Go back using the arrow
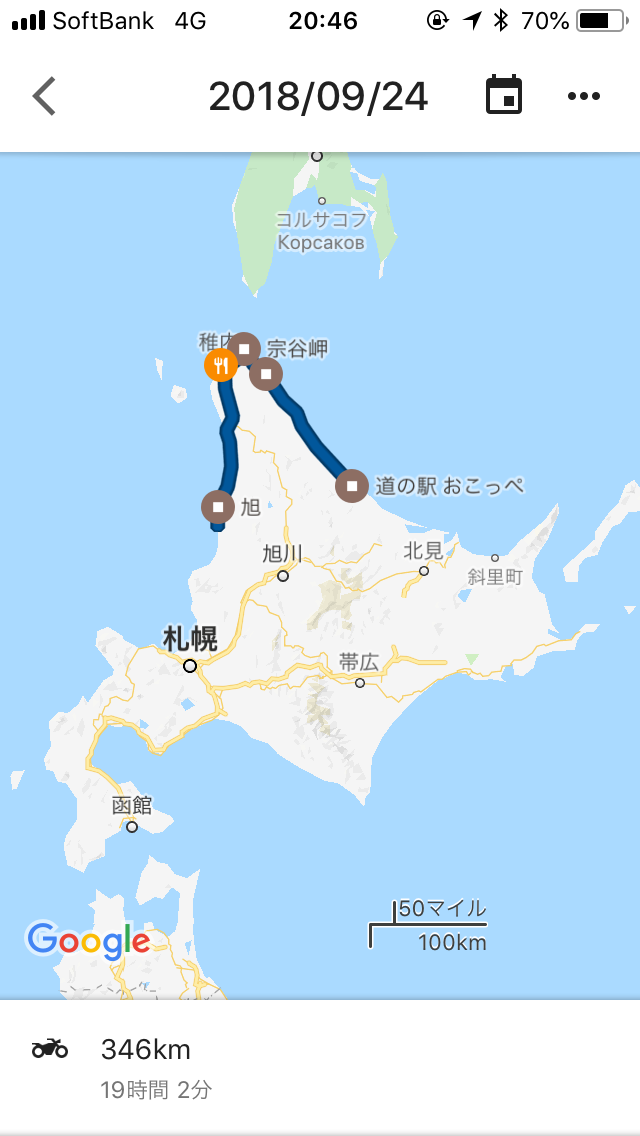 (x=44, y=96)
